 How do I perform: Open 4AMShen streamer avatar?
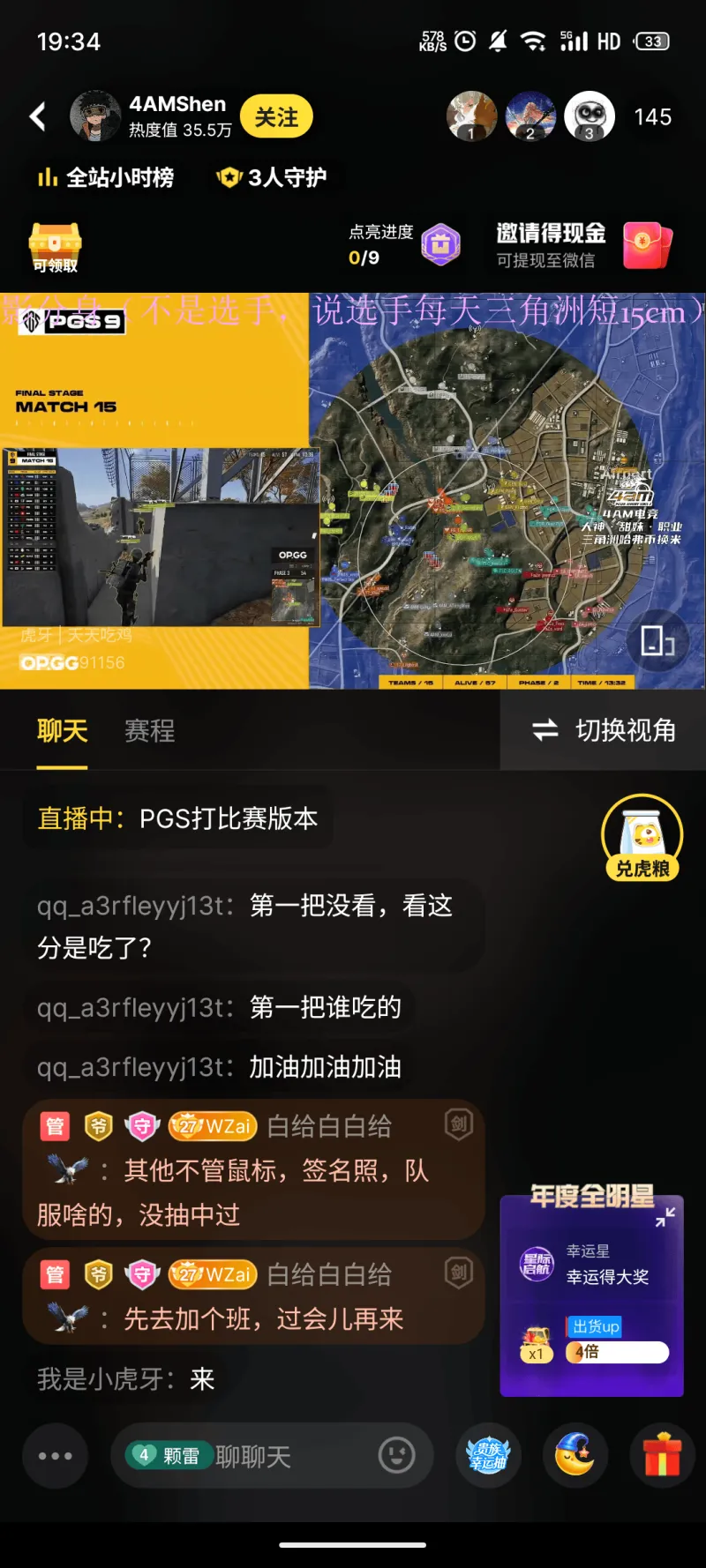tap(94, 116)
